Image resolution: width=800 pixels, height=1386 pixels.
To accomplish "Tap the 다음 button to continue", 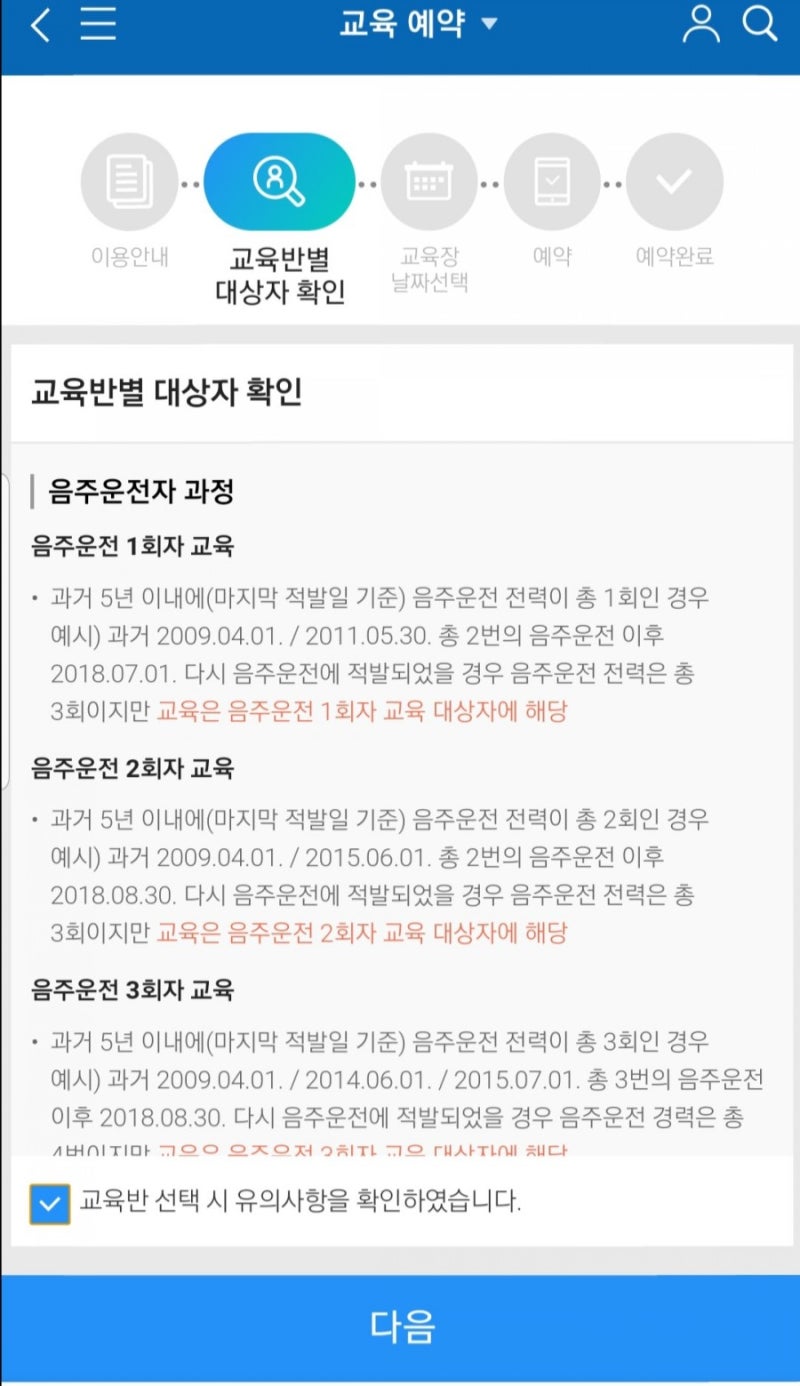I will 400,1327.
